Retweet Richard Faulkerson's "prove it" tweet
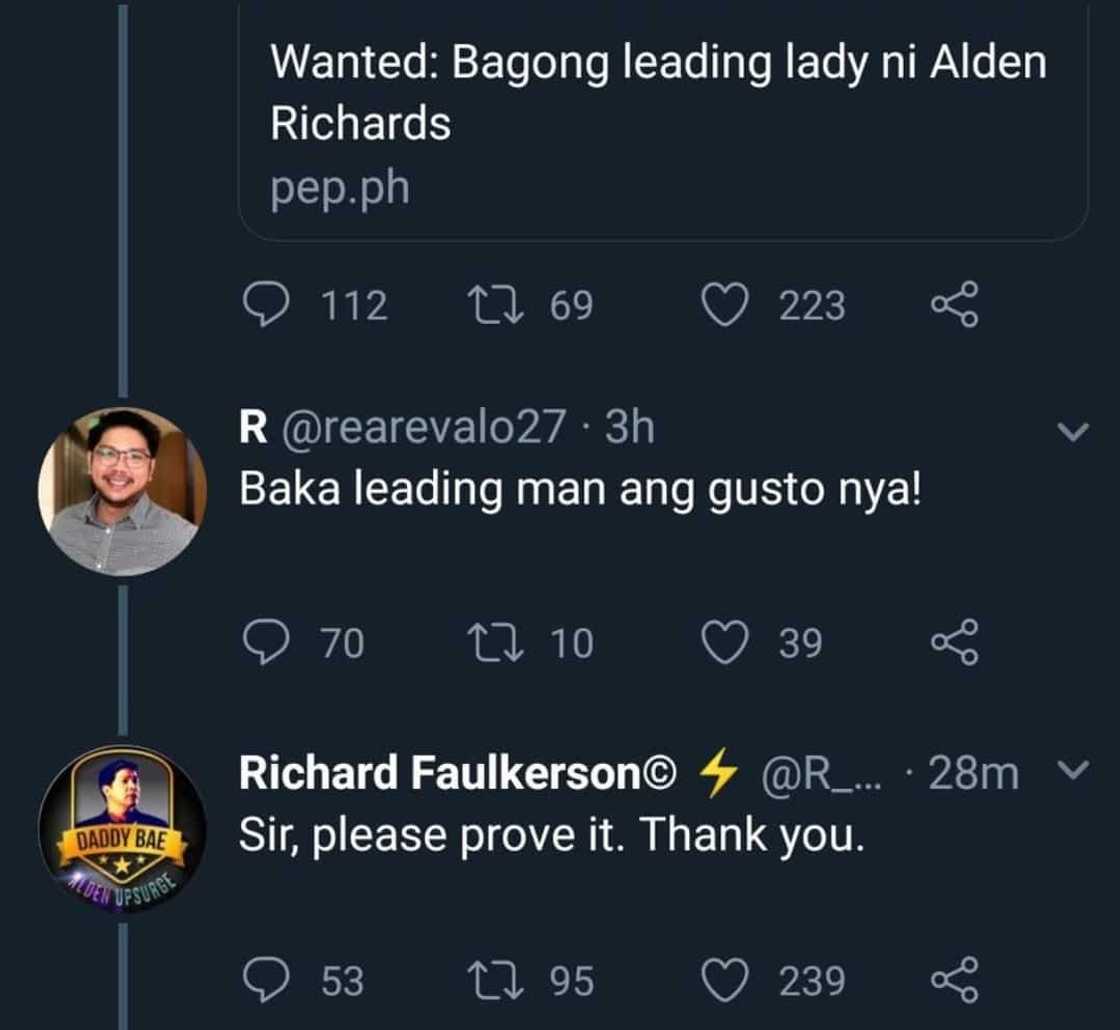This screenshot has height=1030, width=1120. coord(495,981)
